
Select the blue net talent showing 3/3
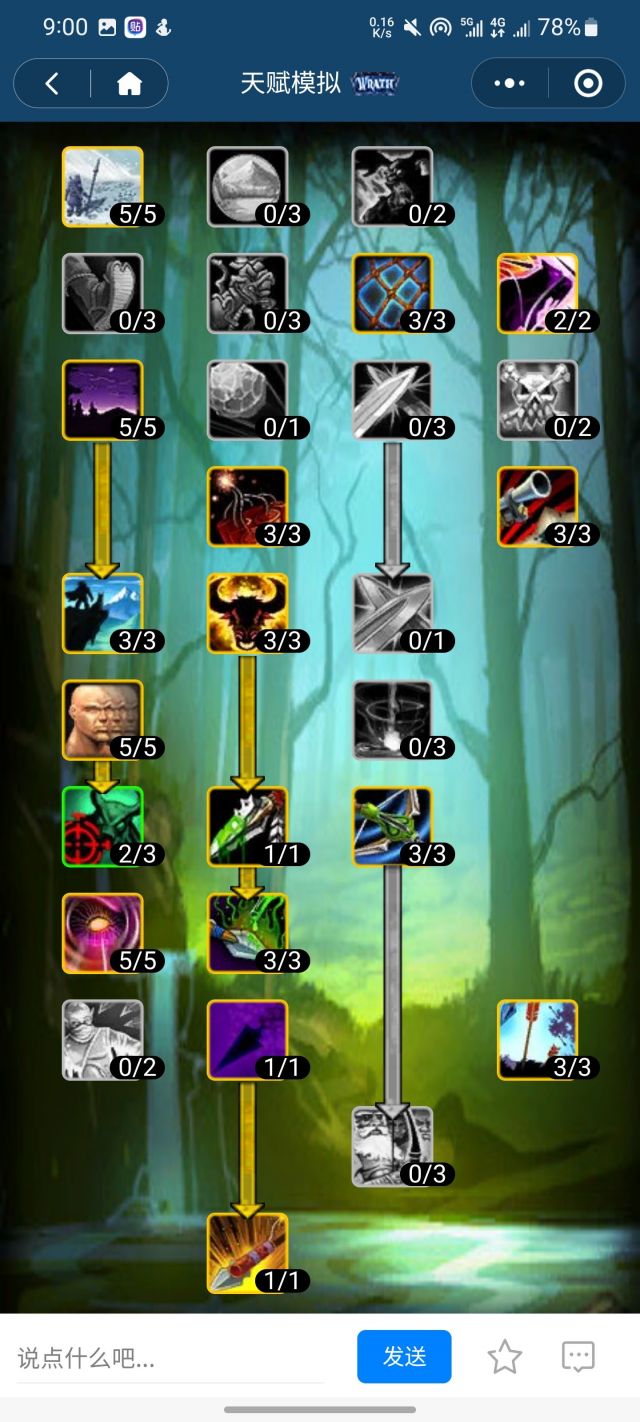pyautogui.click(x=393, y=293)
